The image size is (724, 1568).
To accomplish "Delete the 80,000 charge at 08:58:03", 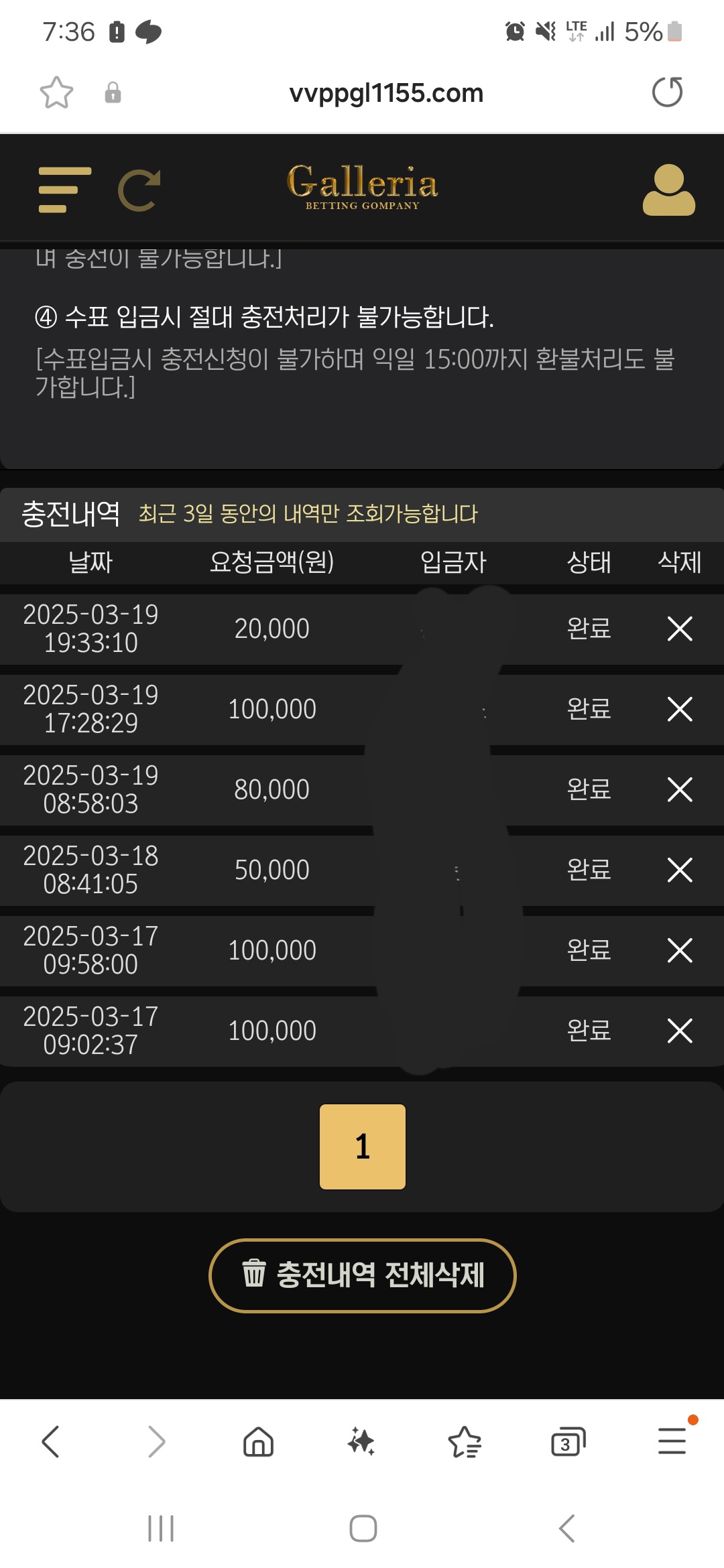I will (680, 789).
